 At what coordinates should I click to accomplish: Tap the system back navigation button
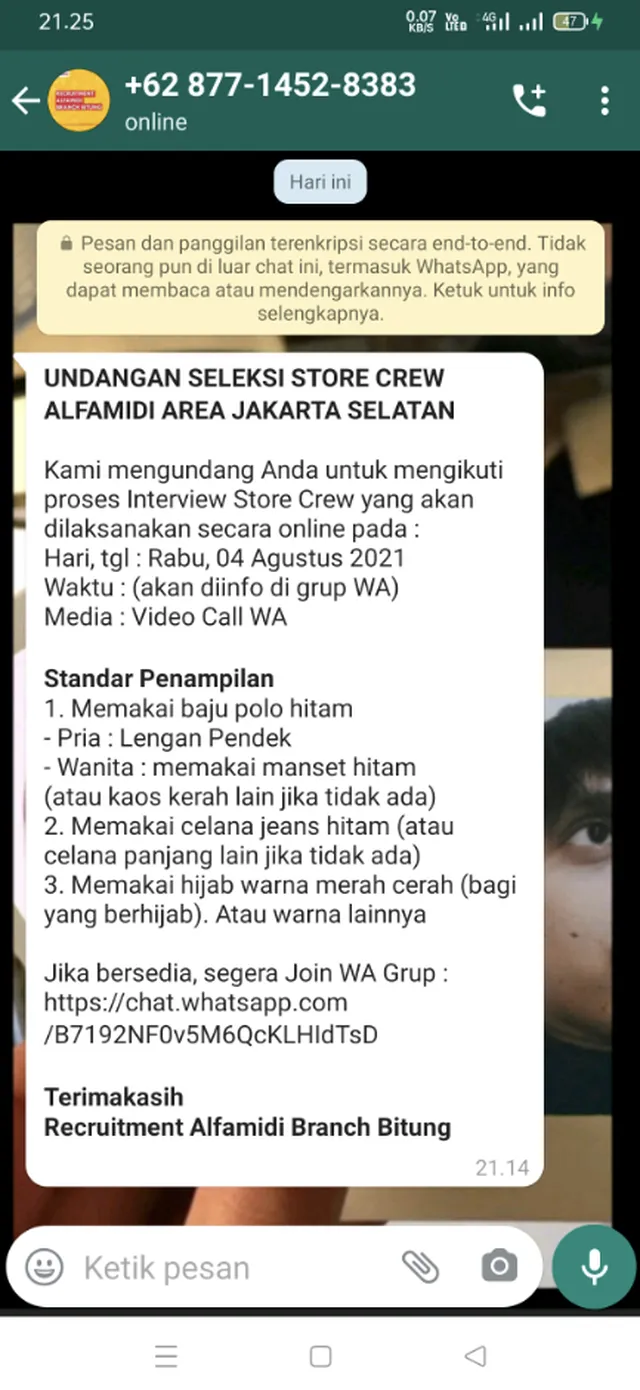coord(475,1356)
